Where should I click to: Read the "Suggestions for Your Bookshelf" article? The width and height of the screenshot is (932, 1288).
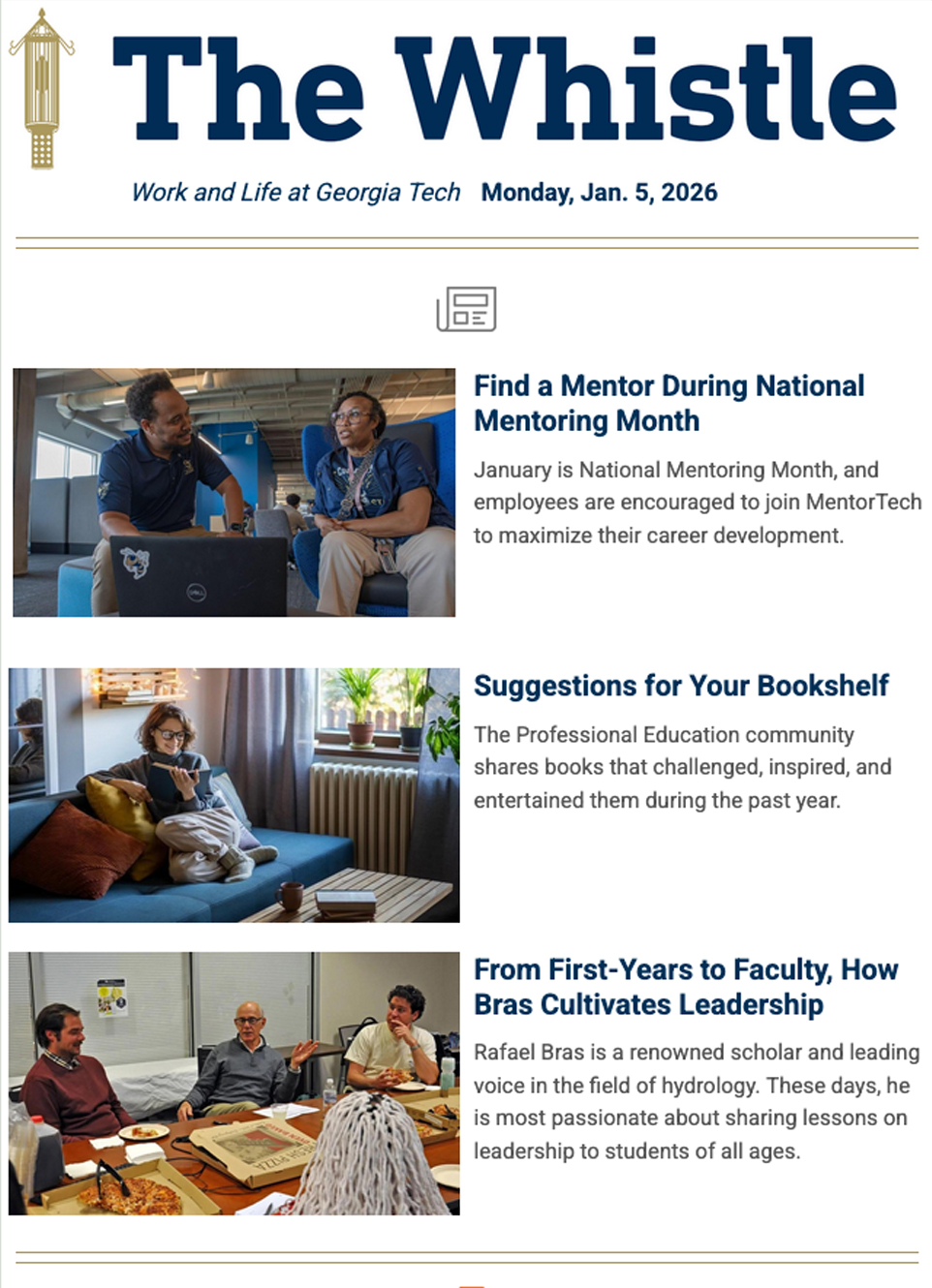680,686
